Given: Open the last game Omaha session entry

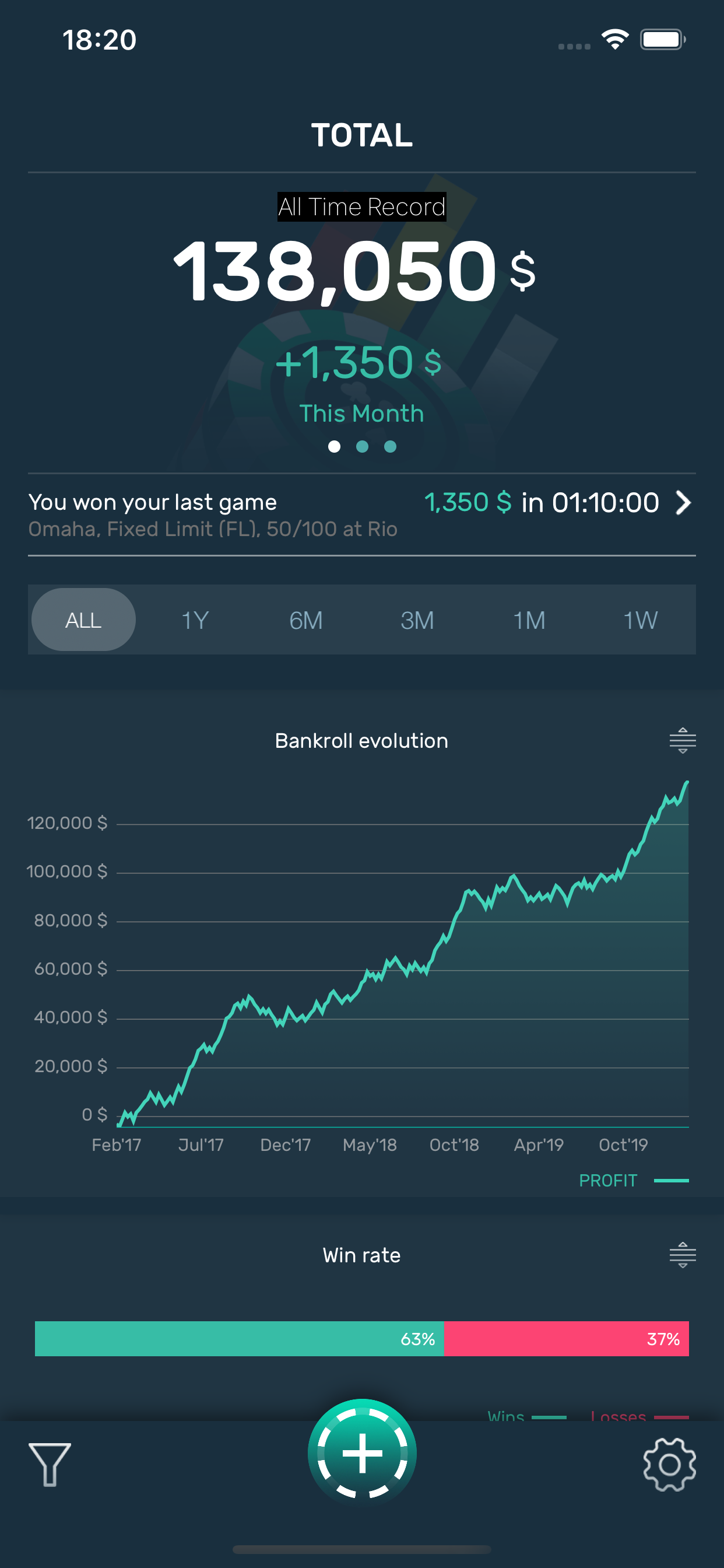Looking at the screenshot, I should [213, 514].
